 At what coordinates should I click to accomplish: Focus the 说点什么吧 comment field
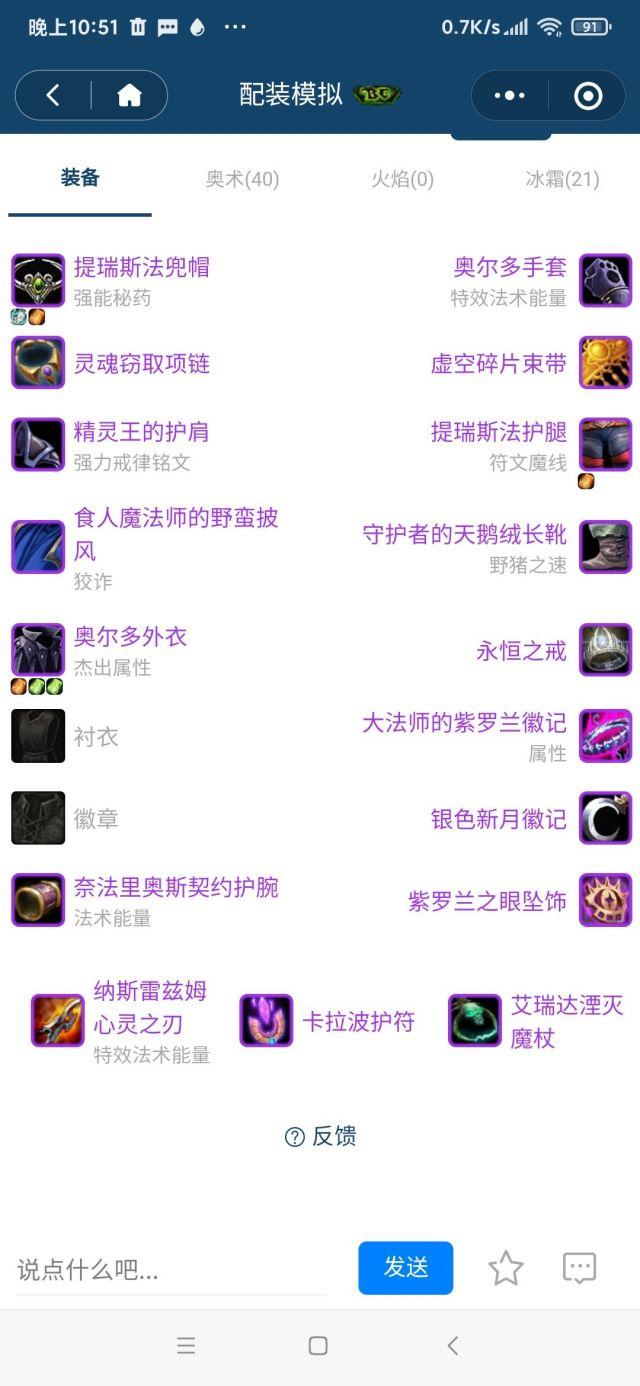[170, 1270]
